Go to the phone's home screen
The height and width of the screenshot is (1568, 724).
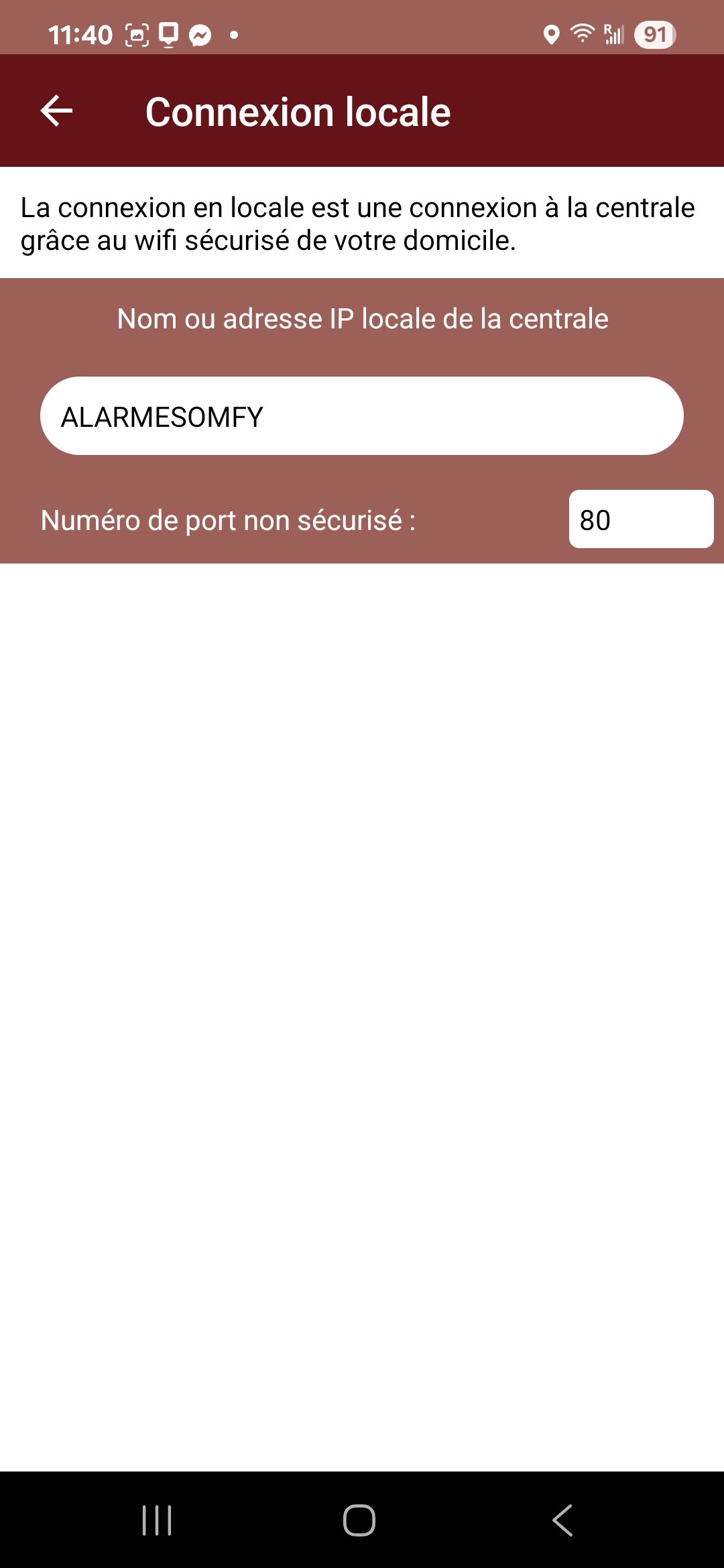pyautogui.click(x=359, y=1520)
